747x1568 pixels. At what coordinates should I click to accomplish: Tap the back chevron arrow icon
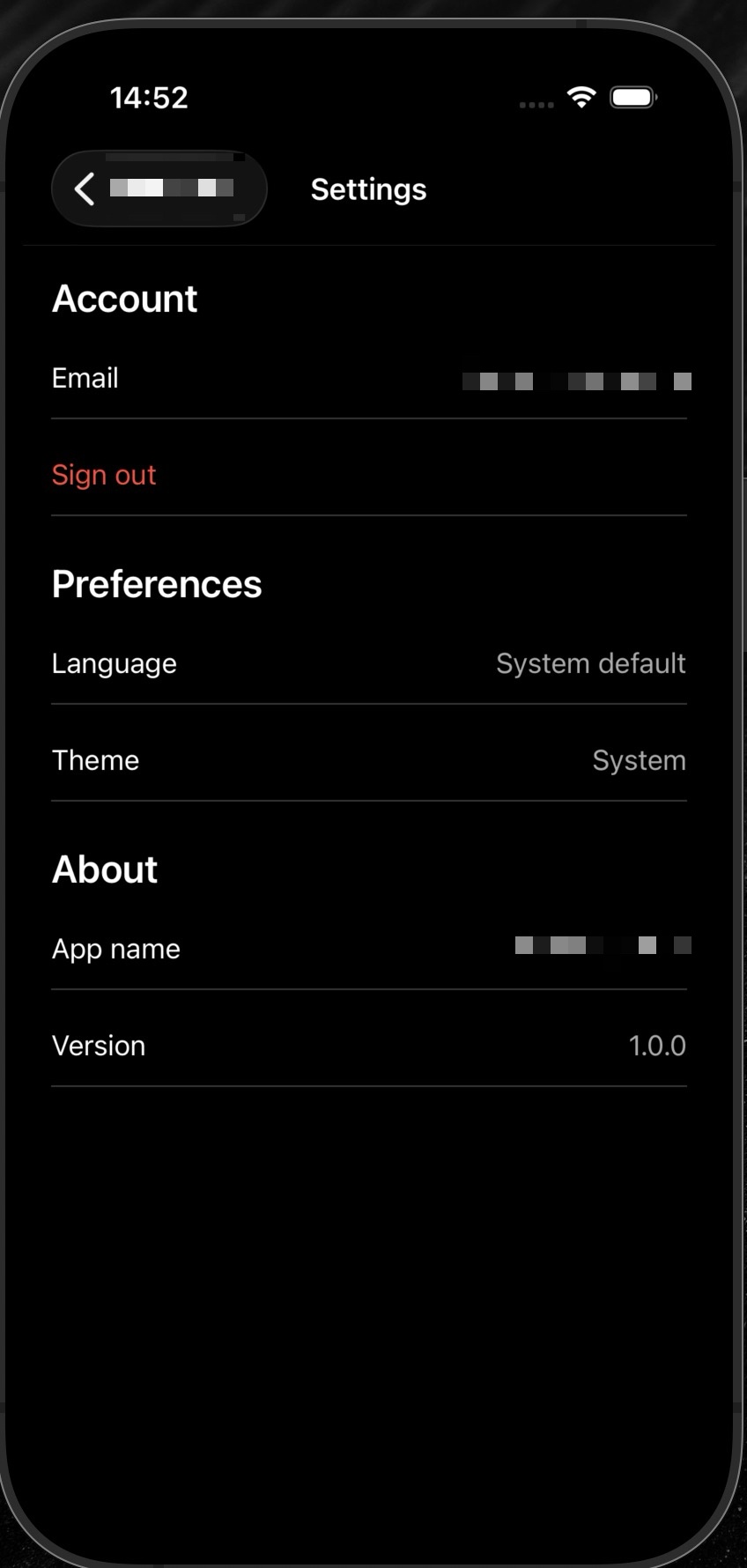tap(85, 189)
